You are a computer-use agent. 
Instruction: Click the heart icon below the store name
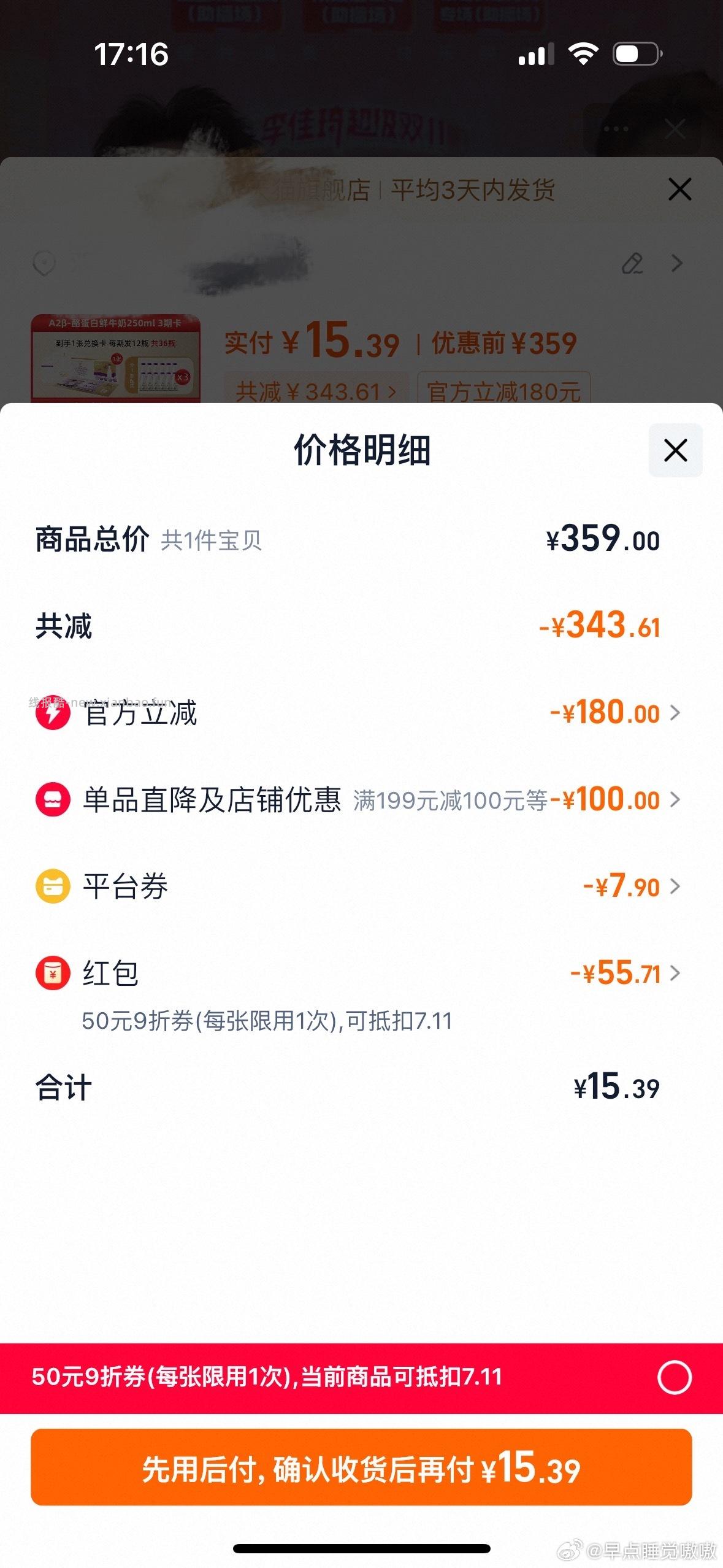pos(44,263)
